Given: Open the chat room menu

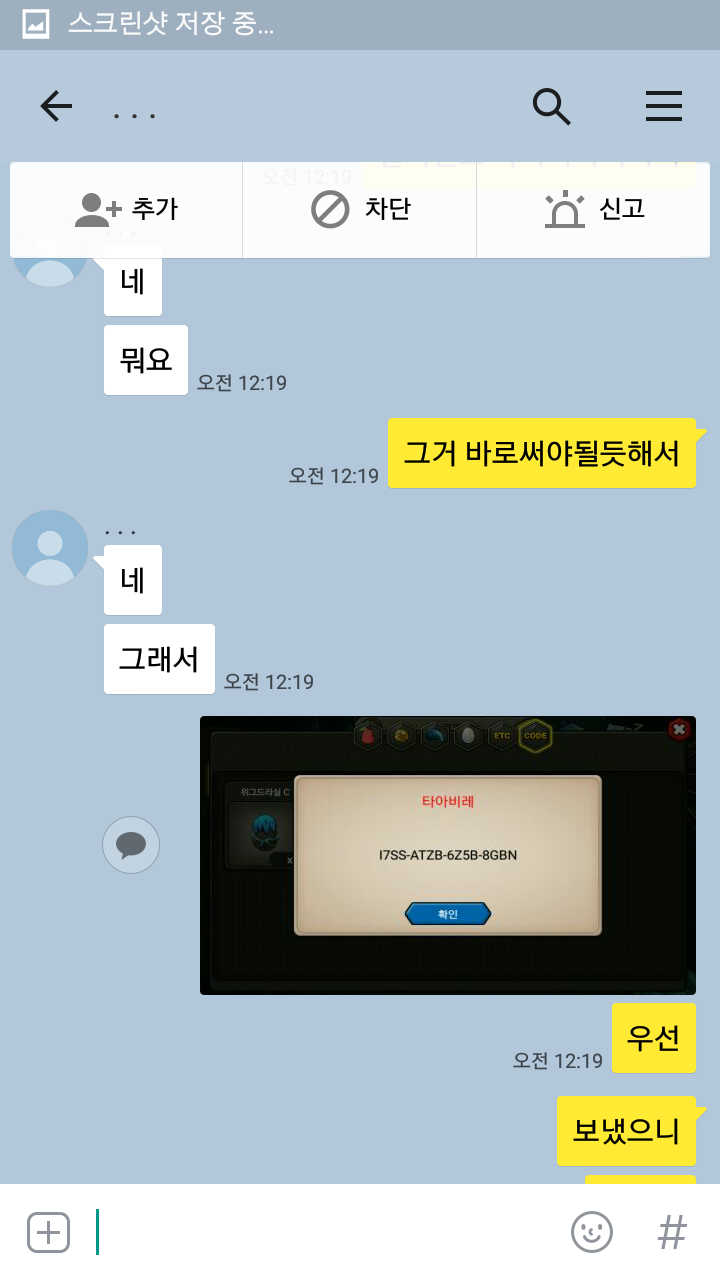Looking at the screenshot, I should 664,106.
